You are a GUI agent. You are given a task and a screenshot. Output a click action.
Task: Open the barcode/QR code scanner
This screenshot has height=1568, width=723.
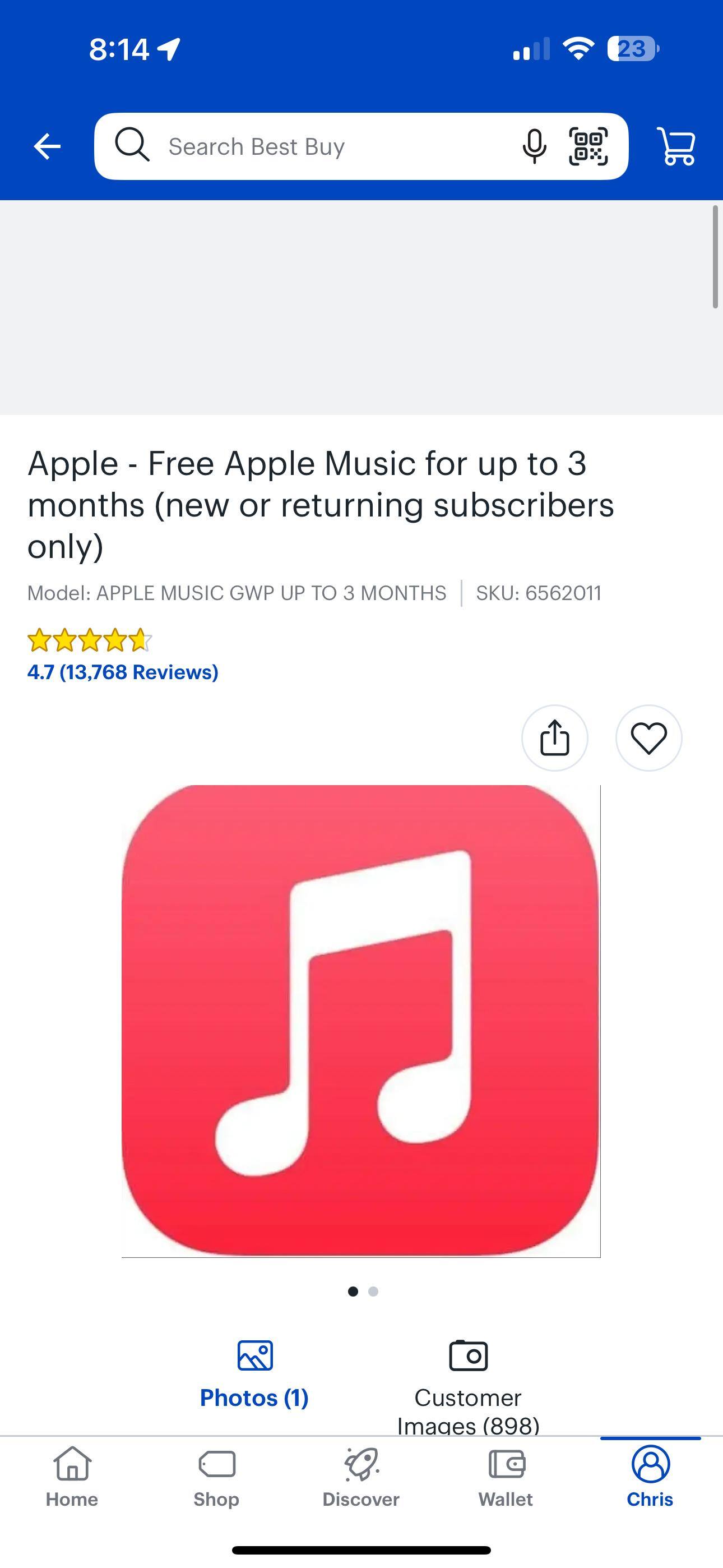[x=588, y=146]
